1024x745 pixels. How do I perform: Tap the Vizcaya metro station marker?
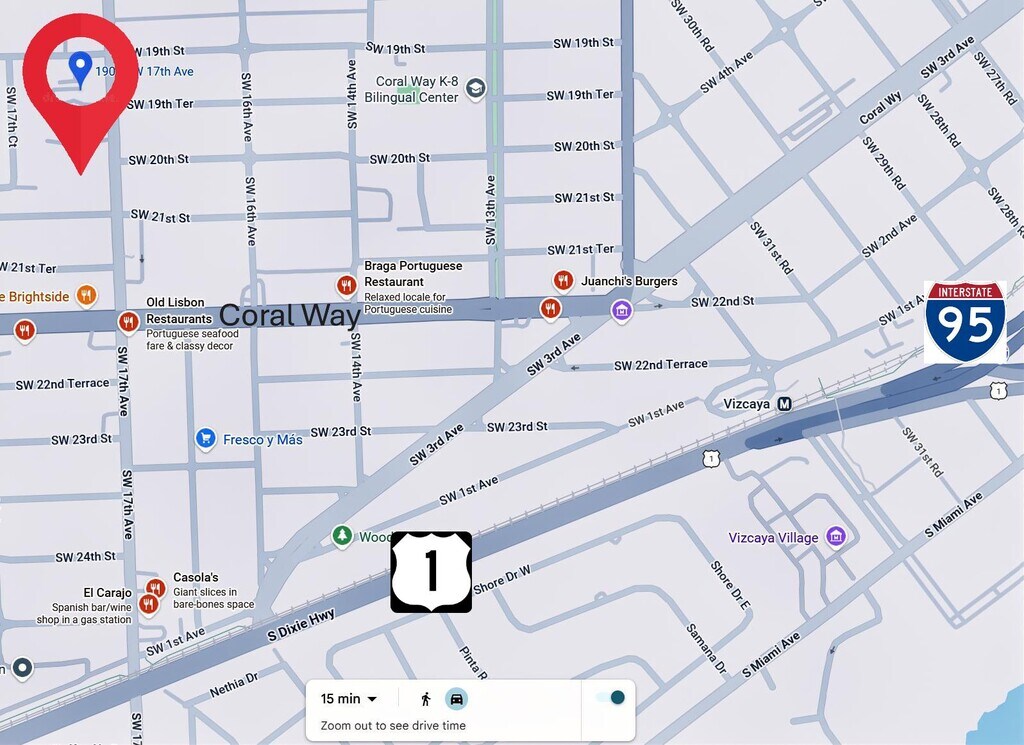pos(784,404)
